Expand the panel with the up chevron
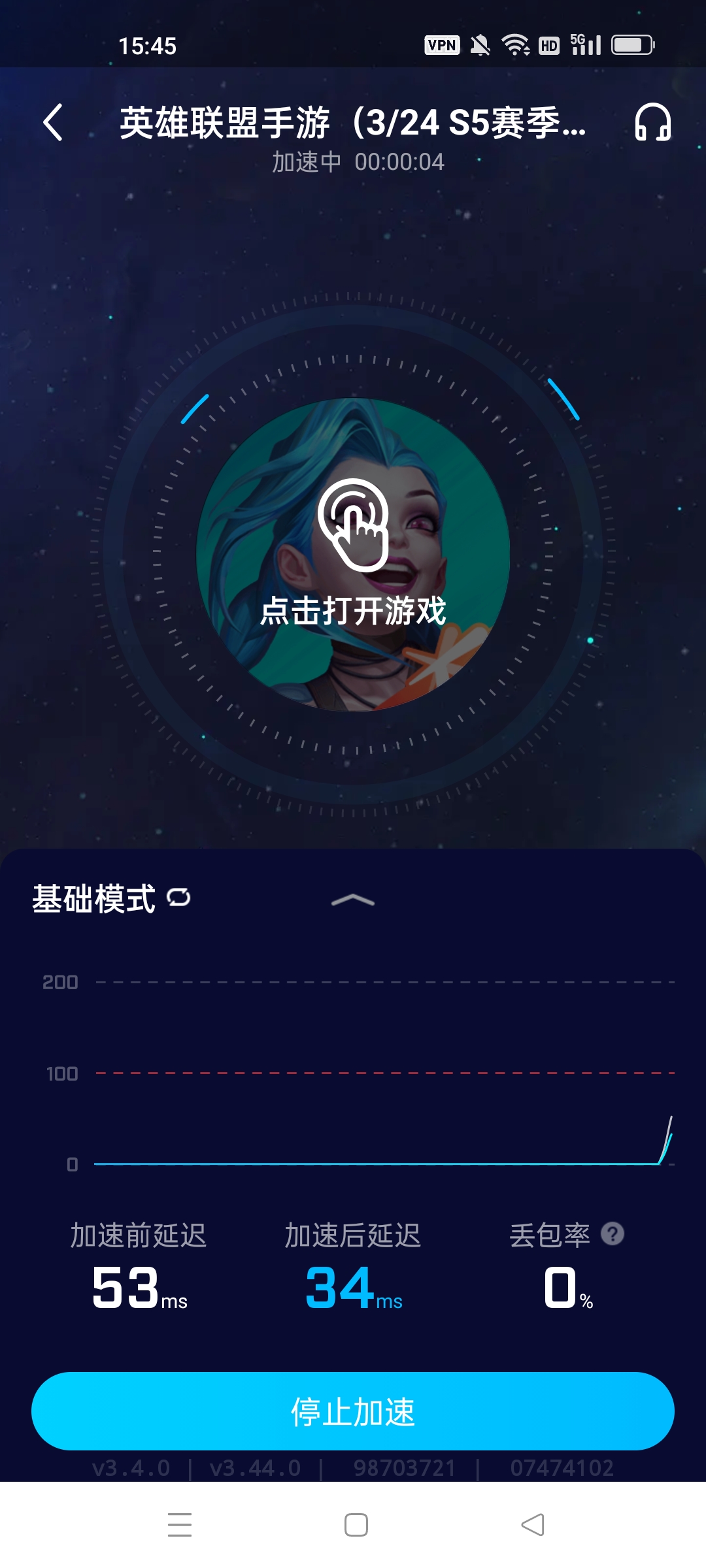The image size is (706, 1568). click(x=353, y=900)
